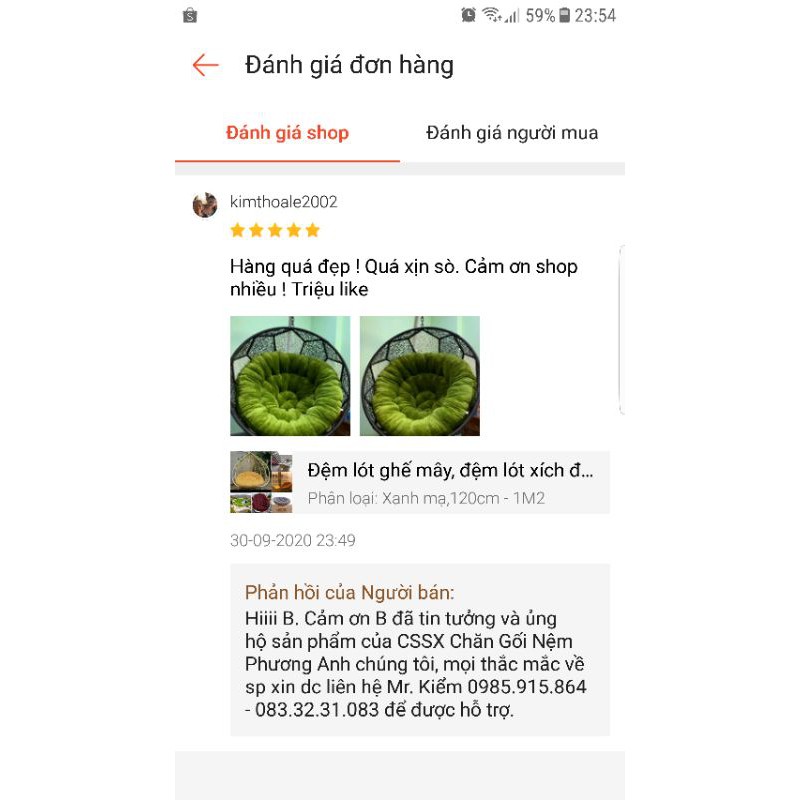Screen dimensions: 800x800
Task: View the second green cushion review photo
Action: tap(420, 376)
